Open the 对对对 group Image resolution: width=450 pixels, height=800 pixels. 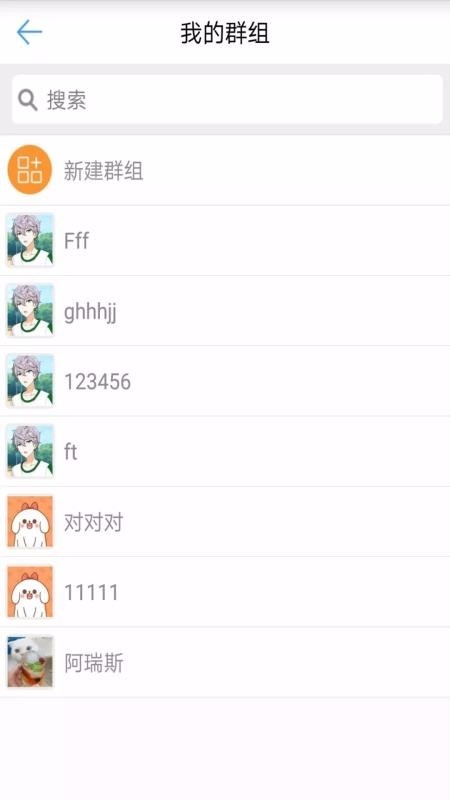(x=225, y=522)
